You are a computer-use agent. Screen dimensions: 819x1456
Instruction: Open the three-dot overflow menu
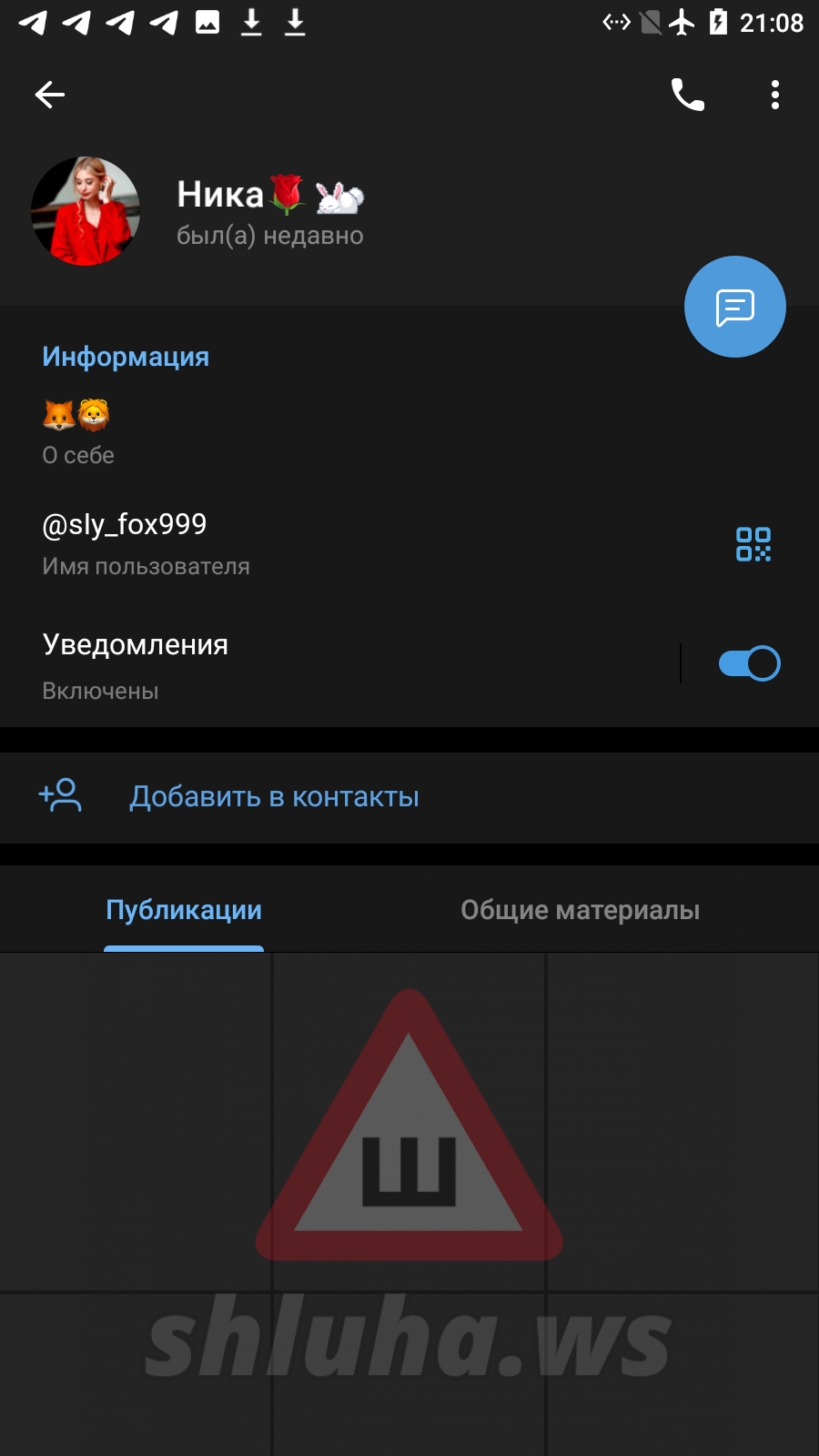pos(774,95)
